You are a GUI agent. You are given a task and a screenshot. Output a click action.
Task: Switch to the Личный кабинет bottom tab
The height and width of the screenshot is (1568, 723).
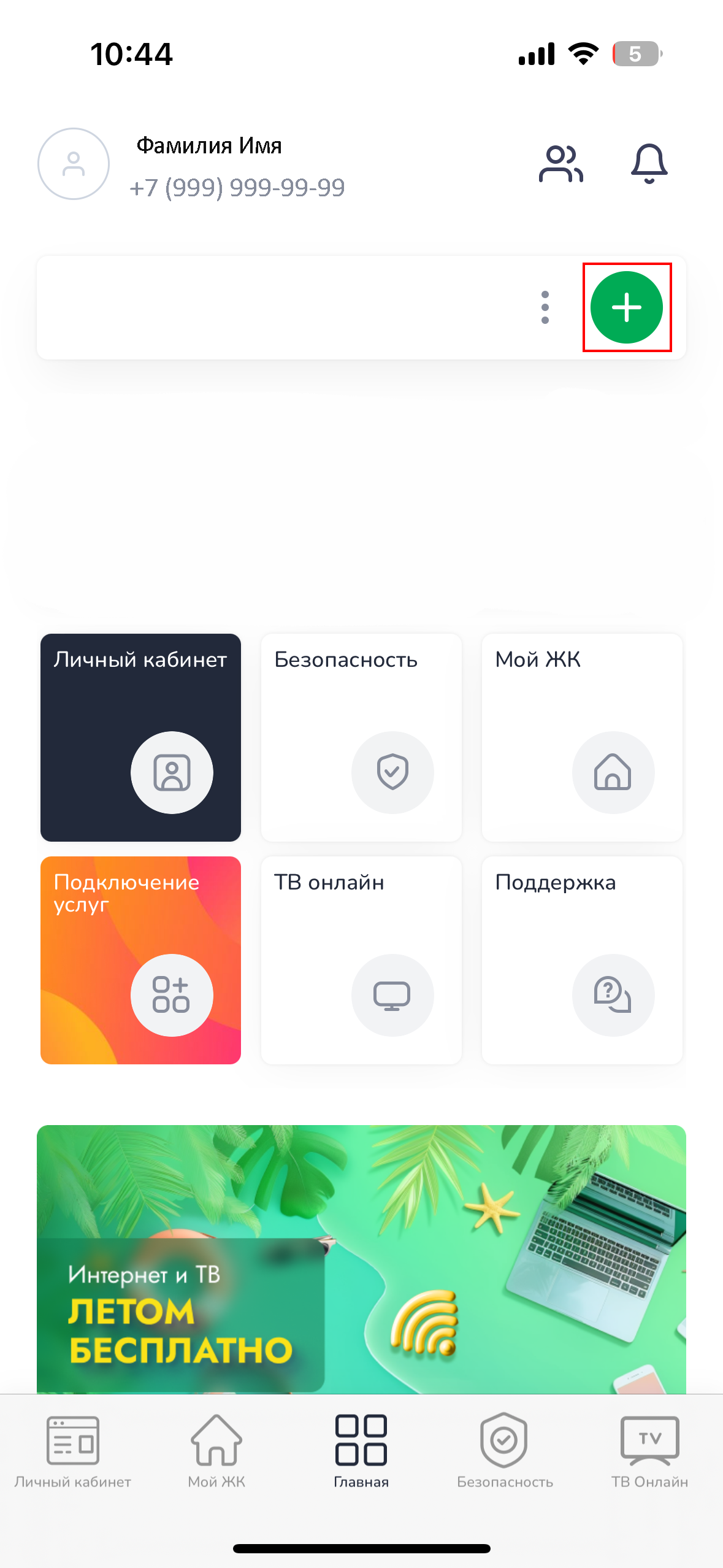point(73,1451)
